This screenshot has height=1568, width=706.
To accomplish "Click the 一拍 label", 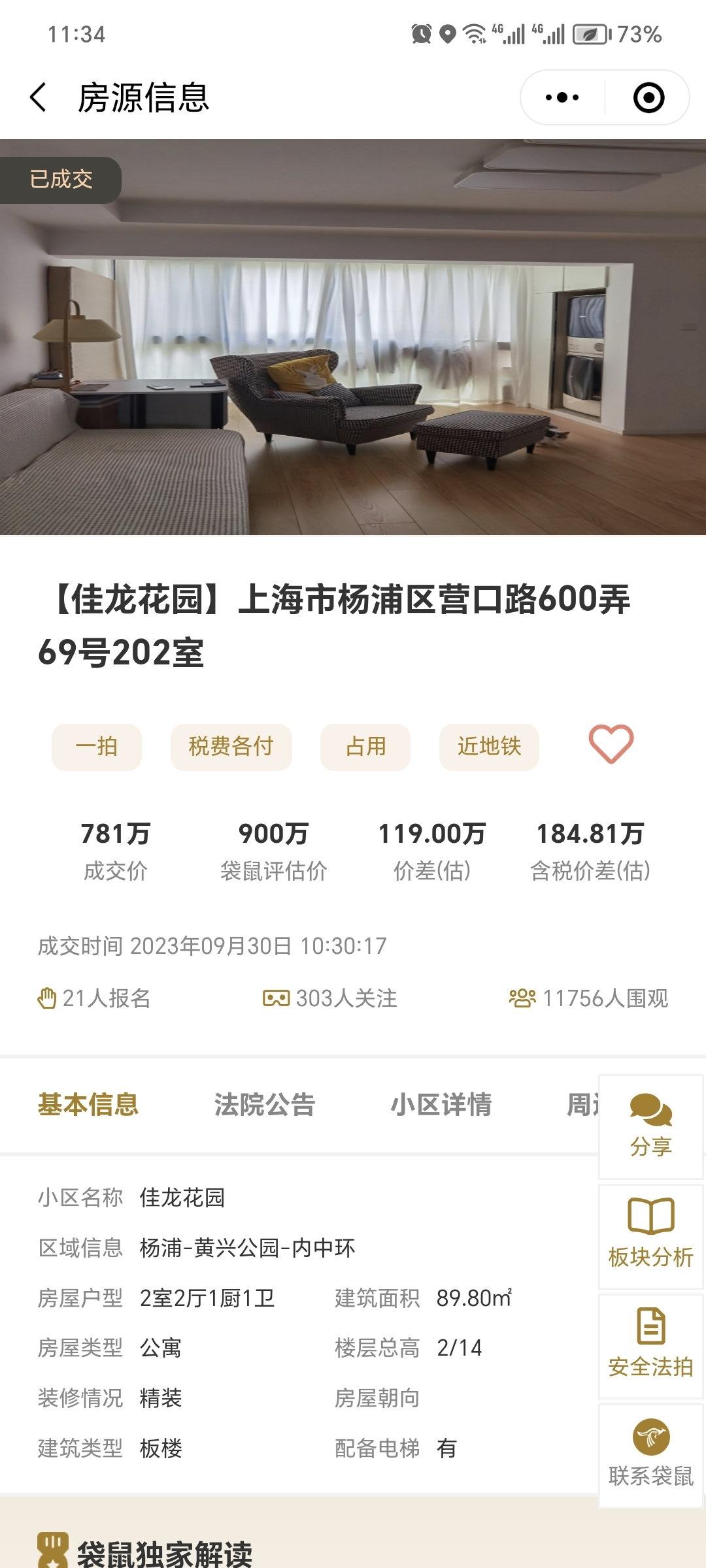I will click(x=95, y=747).
